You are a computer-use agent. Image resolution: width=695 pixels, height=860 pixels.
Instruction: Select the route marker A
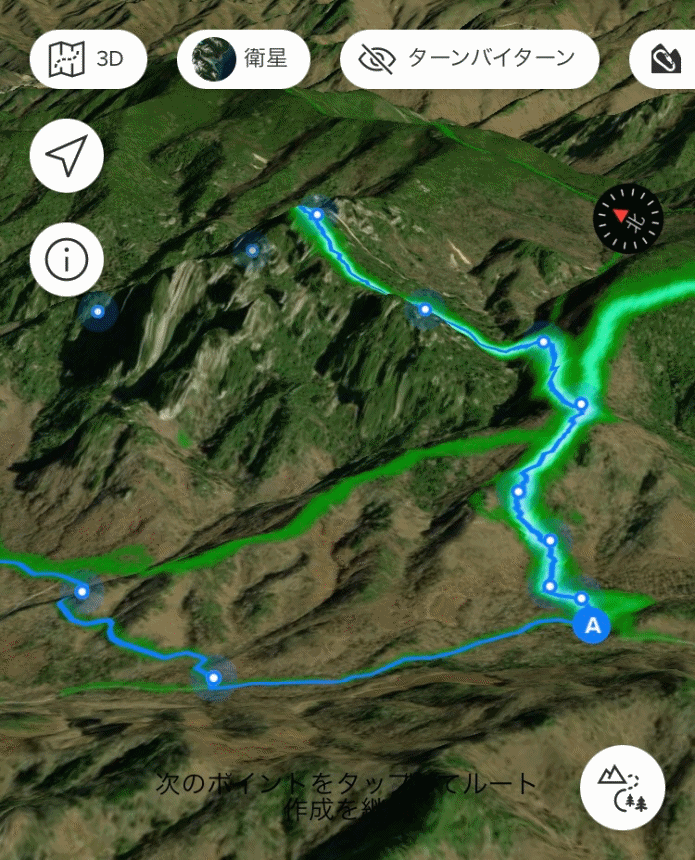[x=592, y=627]
